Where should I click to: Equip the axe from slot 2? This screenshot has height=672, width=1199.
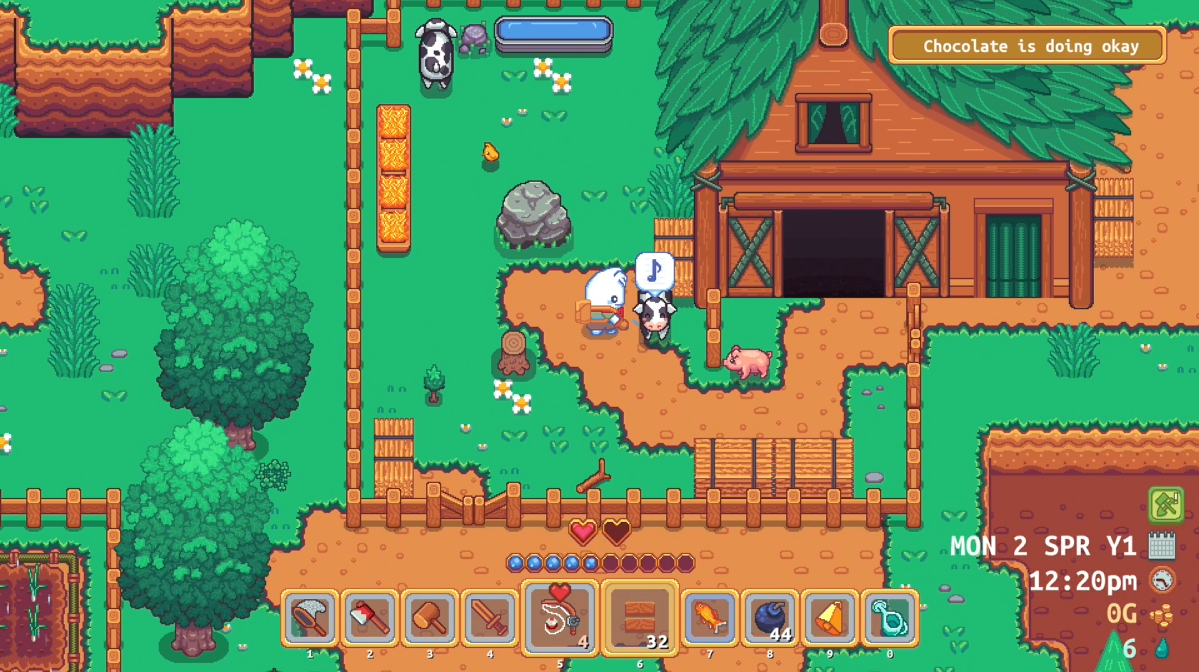[x=370, y=618]
